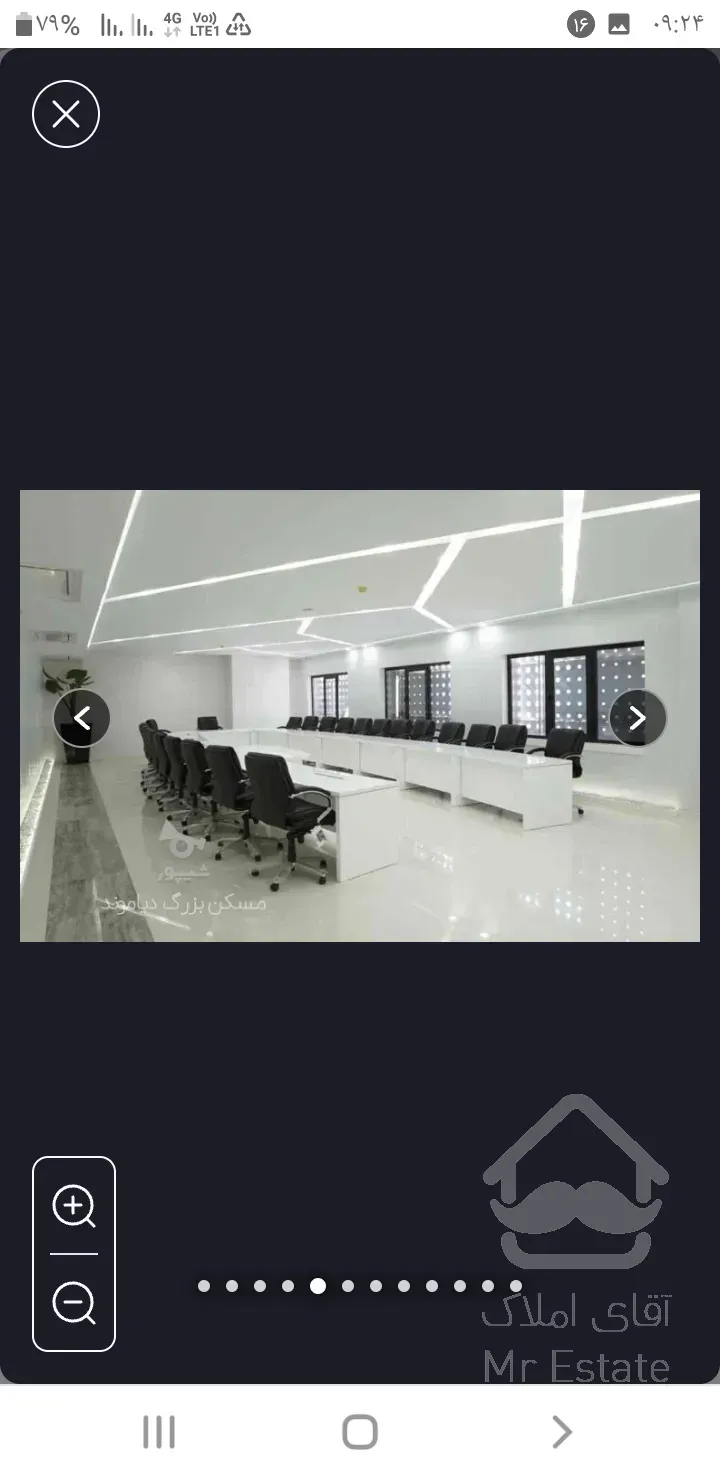Screen dimensions: 720x1480
Task: Open recent apps from navigation bar
Action: pos(160,1431)
